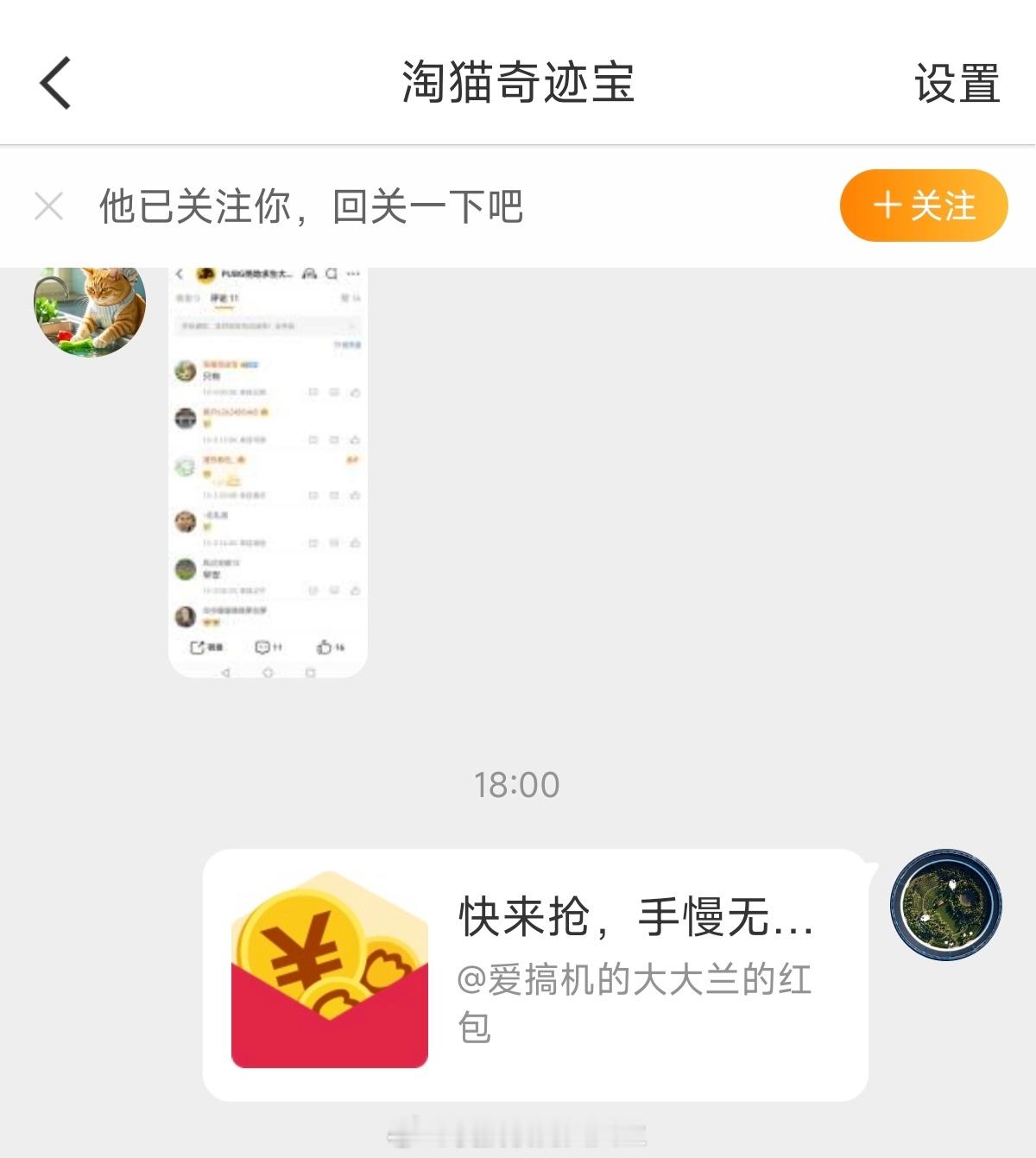Tap the comment bubble icon at the shared post bottom
1036x1158 pixels.
(x=263, y=645)
